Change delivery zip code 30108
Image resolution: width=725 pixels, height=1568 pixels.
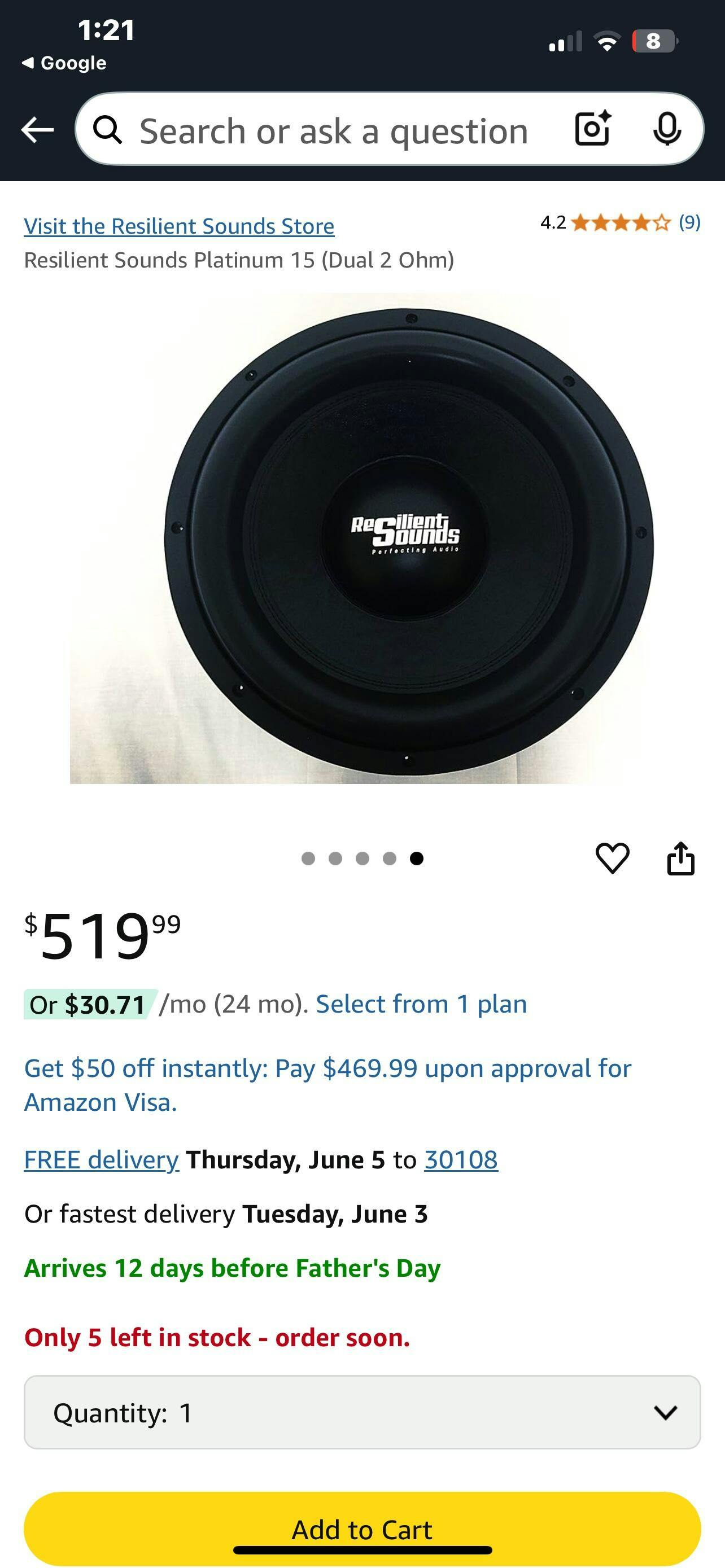pyautogui.click(x=461, y=1159)
